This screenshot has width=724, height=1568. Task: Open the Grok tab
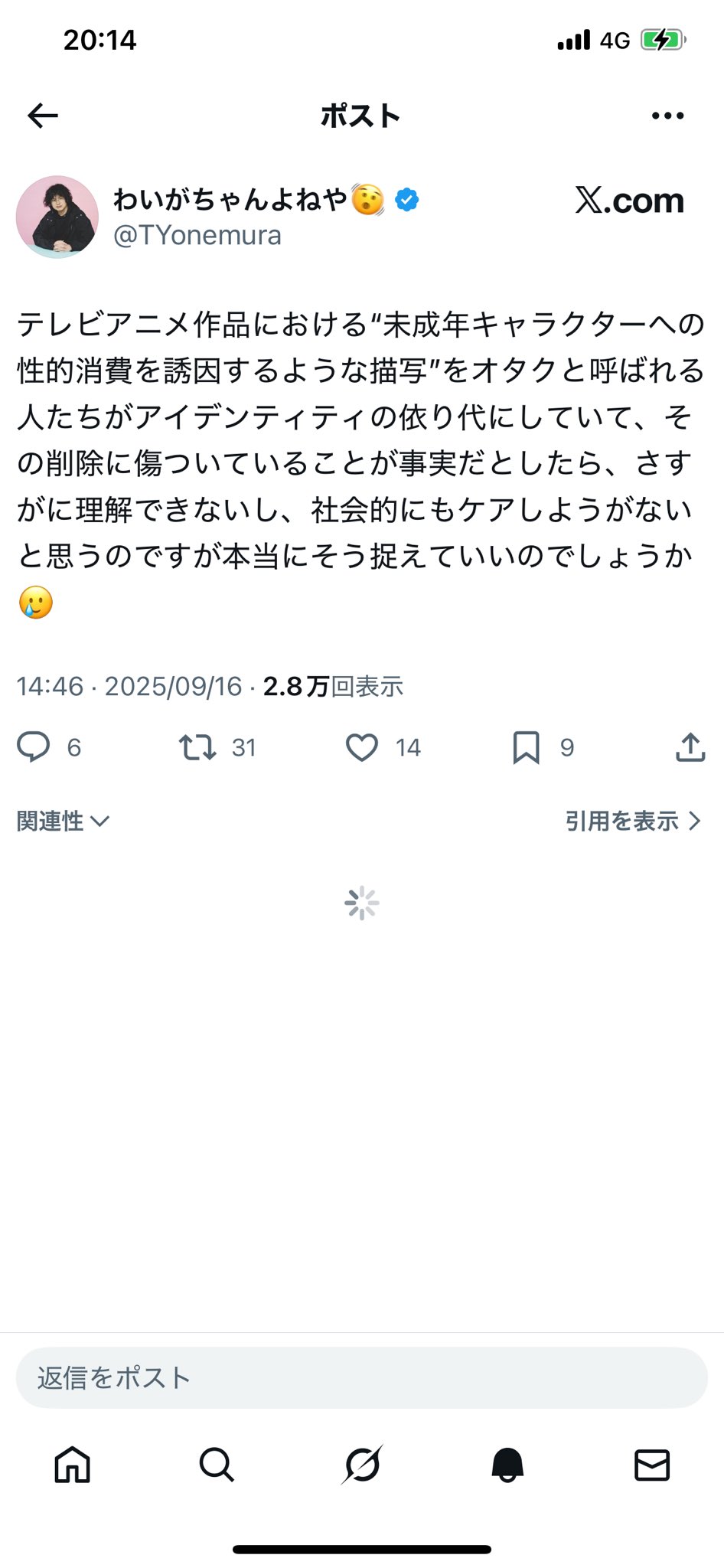pyautogui.click(x=362, y=1465)
